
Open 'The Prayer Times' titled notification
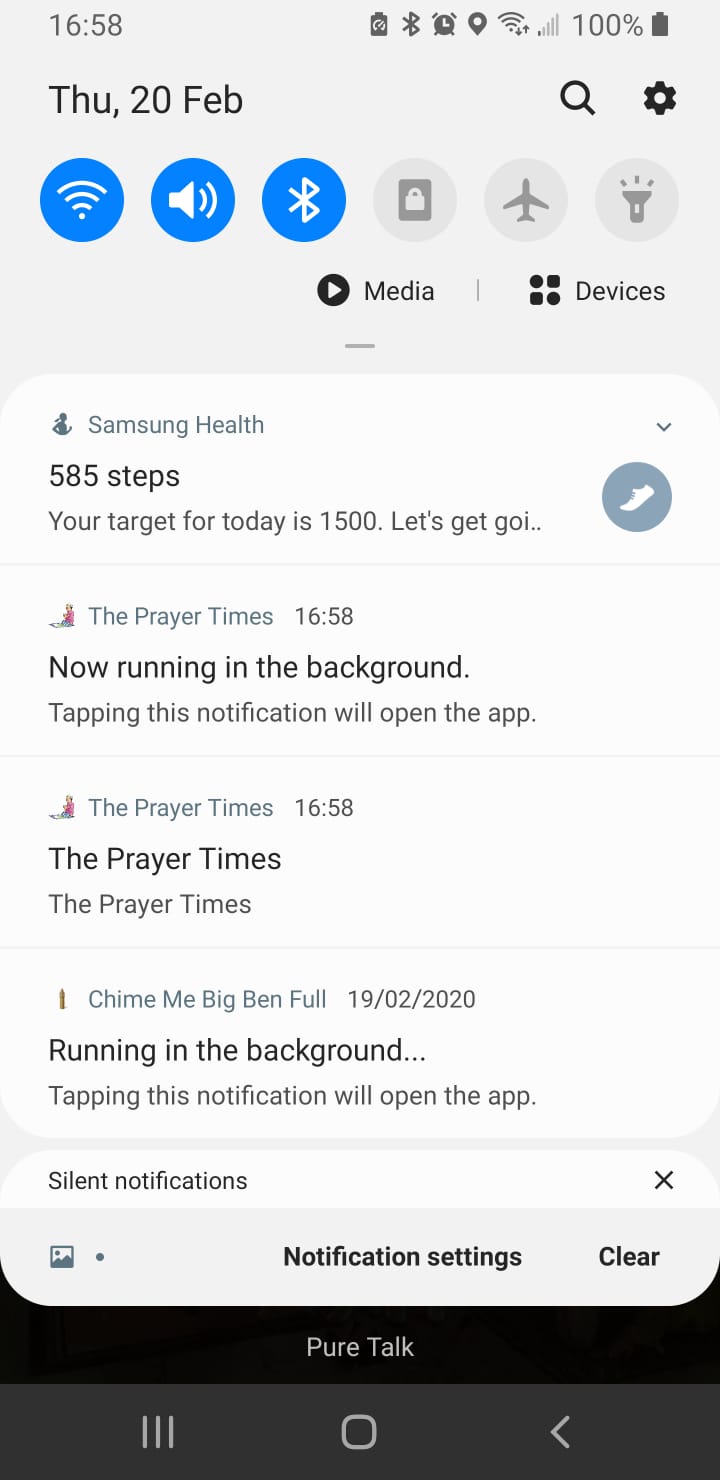[300, 860]
